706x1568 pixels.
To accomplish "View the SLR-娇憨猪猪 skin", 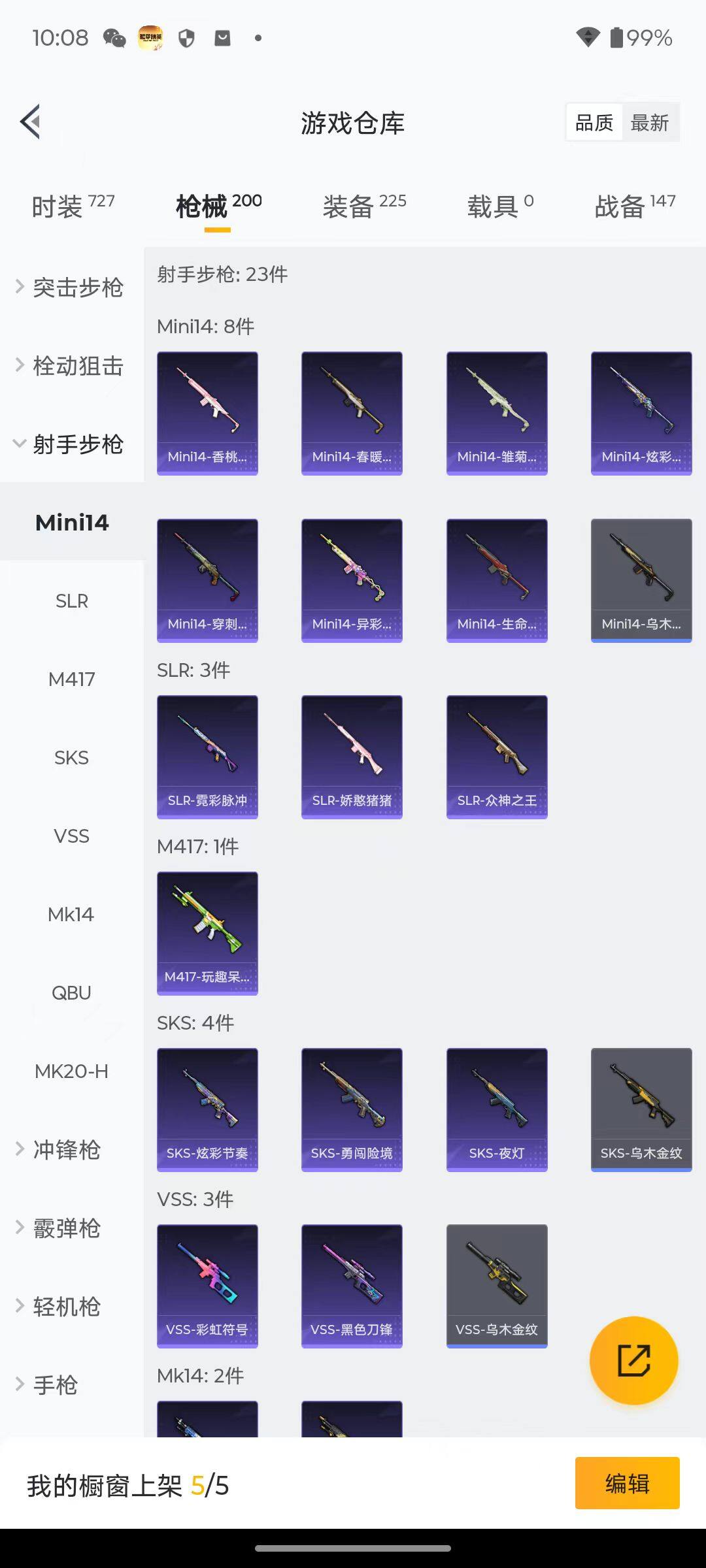I will point(352,757).
